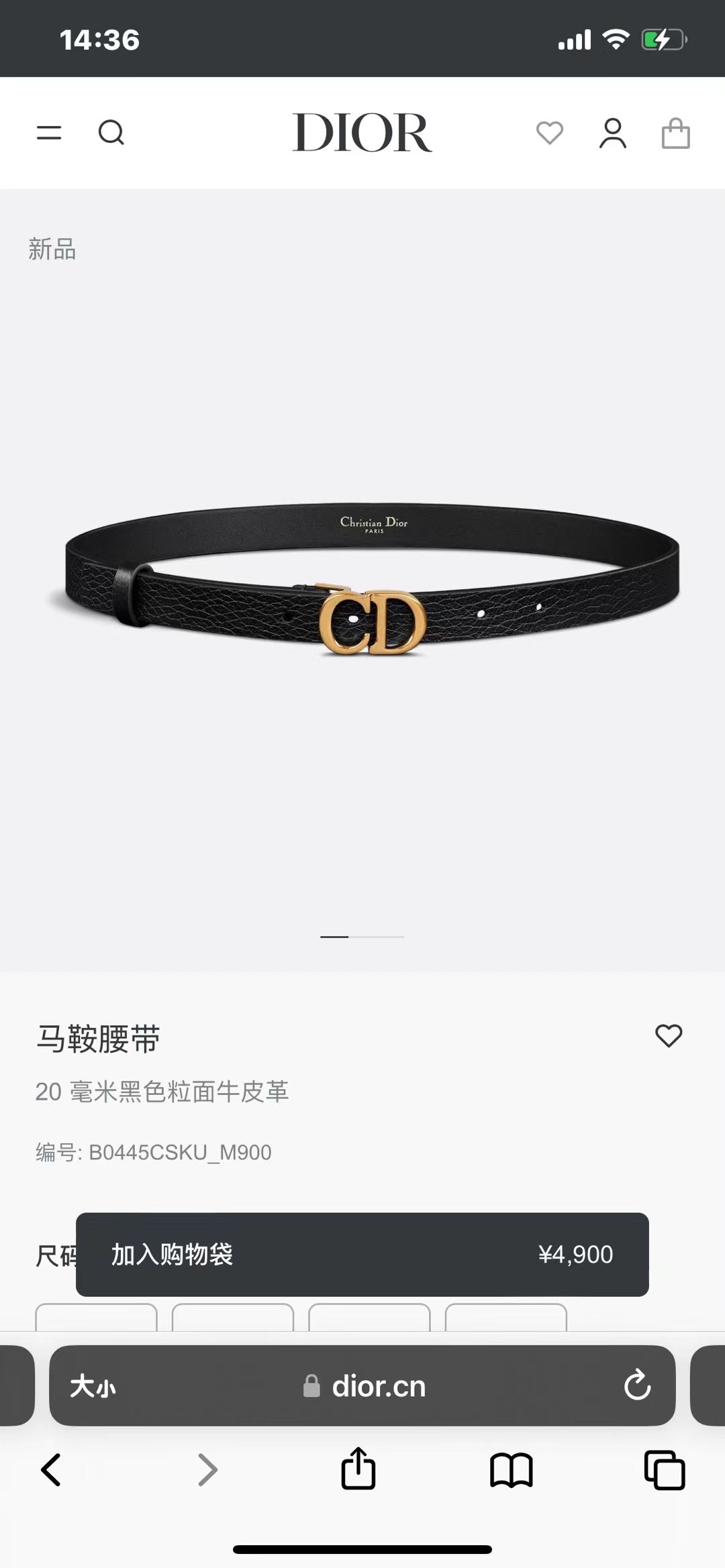Open site search

111,132
